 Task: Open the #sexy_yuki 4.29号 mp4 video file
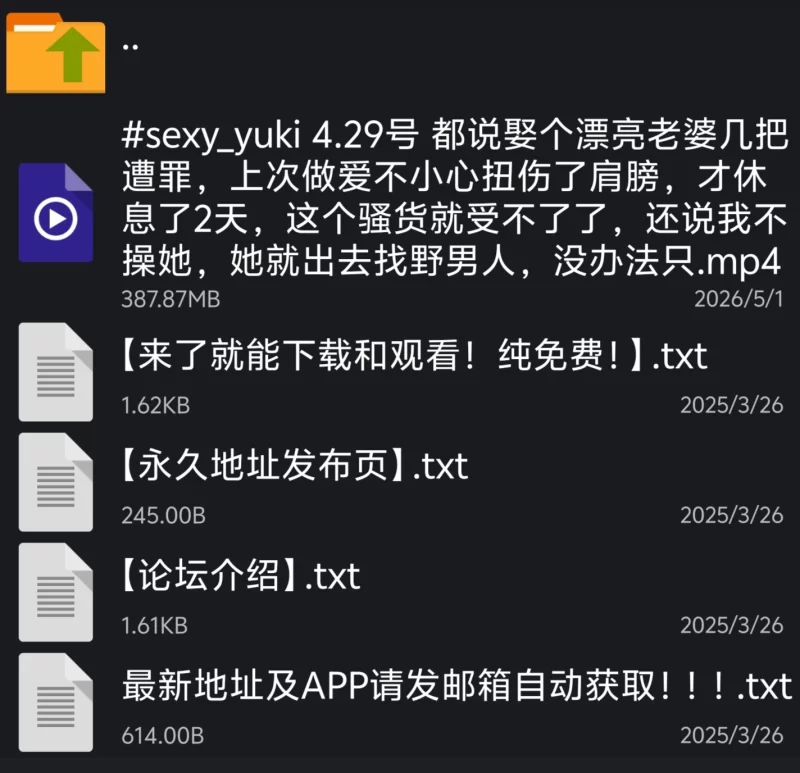[x=400, y=213]
